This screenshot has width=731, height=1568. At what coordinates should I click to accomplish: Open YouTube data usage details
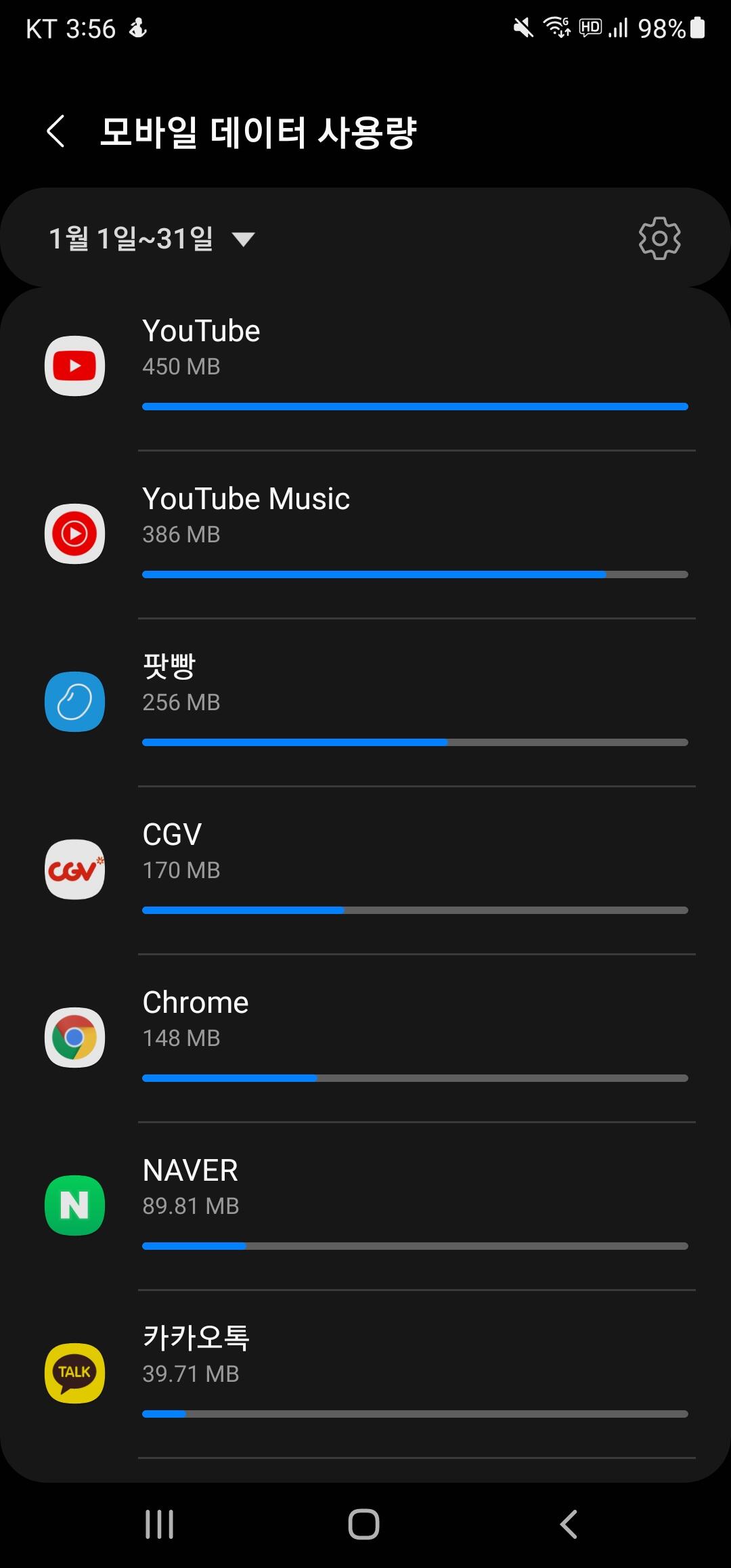pos(365,366)
